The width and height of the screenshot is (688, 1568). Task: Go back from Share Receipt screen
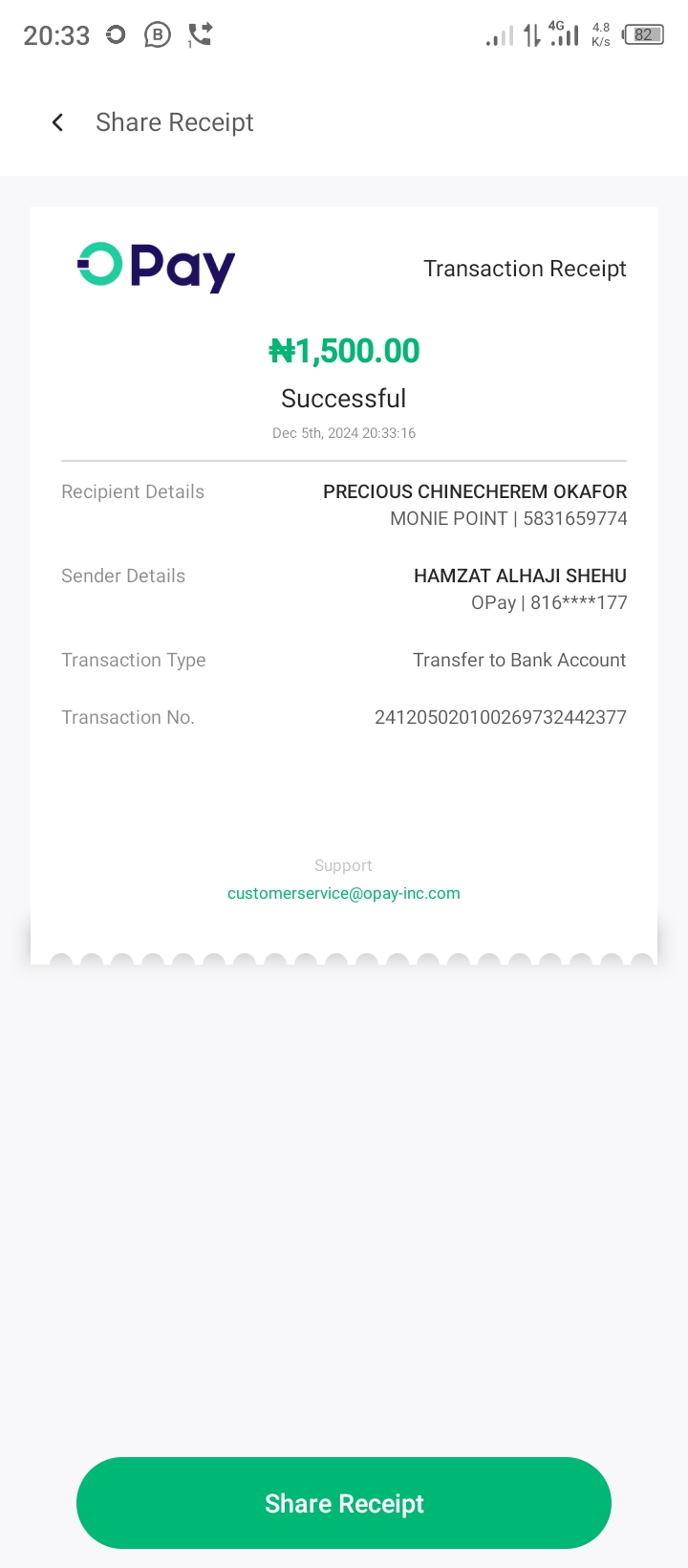57,122
